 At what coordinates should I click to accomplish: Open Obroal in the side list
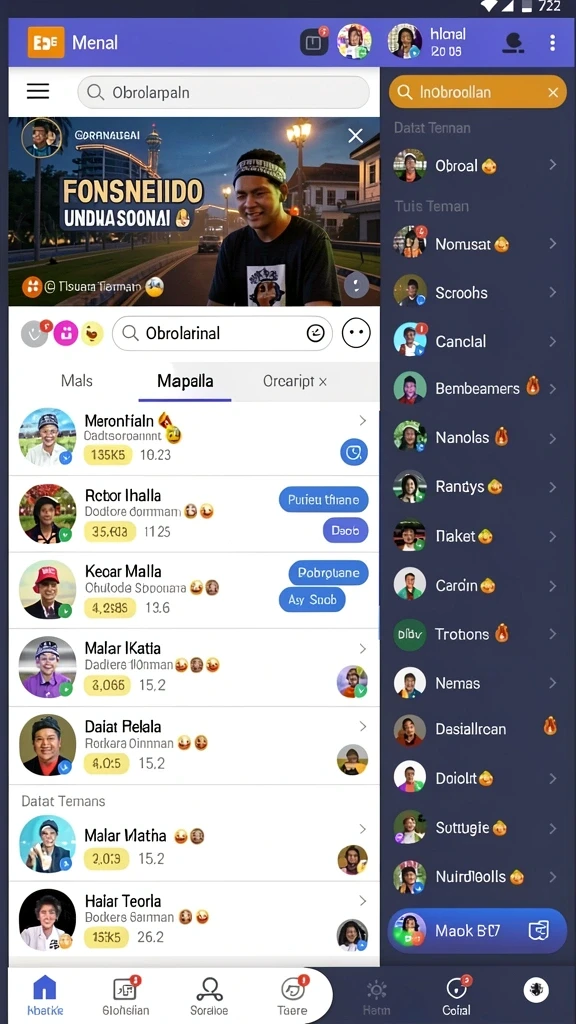click(x=477, y=166)
